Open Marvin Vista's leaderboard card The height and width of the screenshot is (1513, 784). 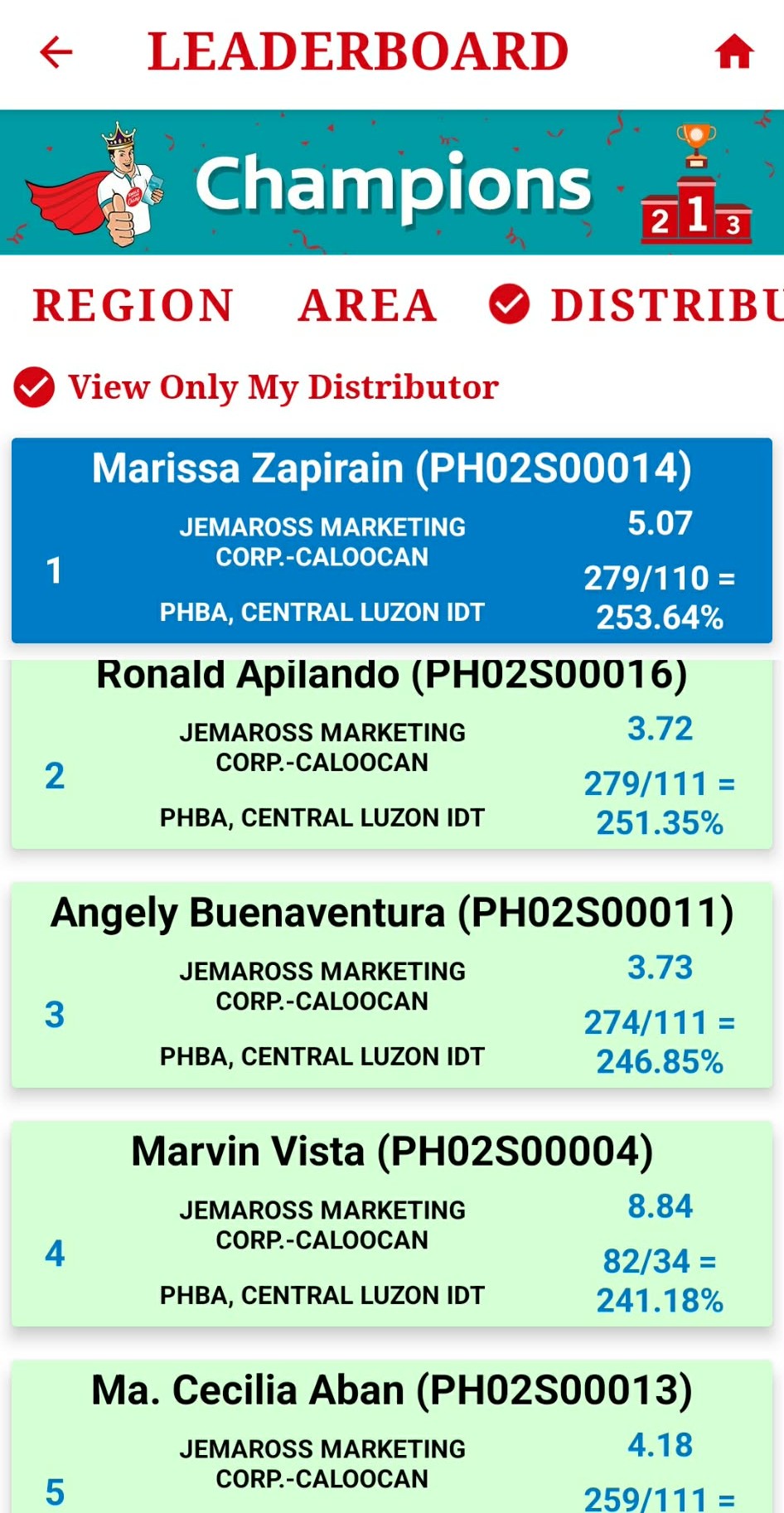[x=391, y=1224]
